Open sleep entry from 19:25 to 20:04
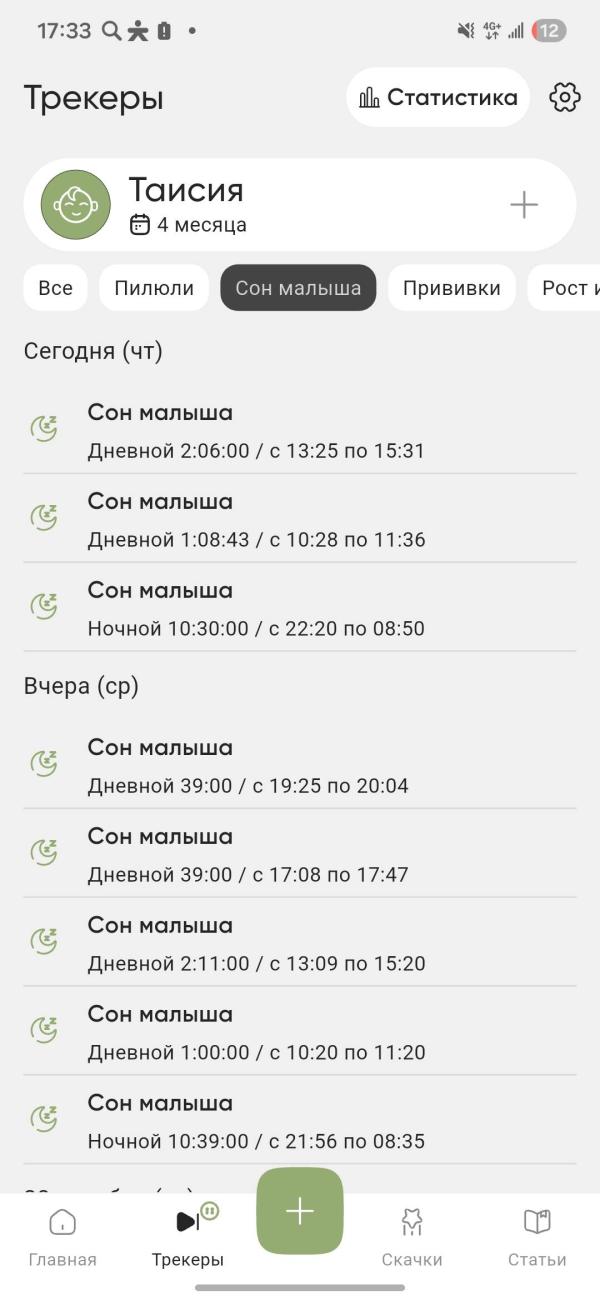The image size is (600, 1299). (300, 765)
